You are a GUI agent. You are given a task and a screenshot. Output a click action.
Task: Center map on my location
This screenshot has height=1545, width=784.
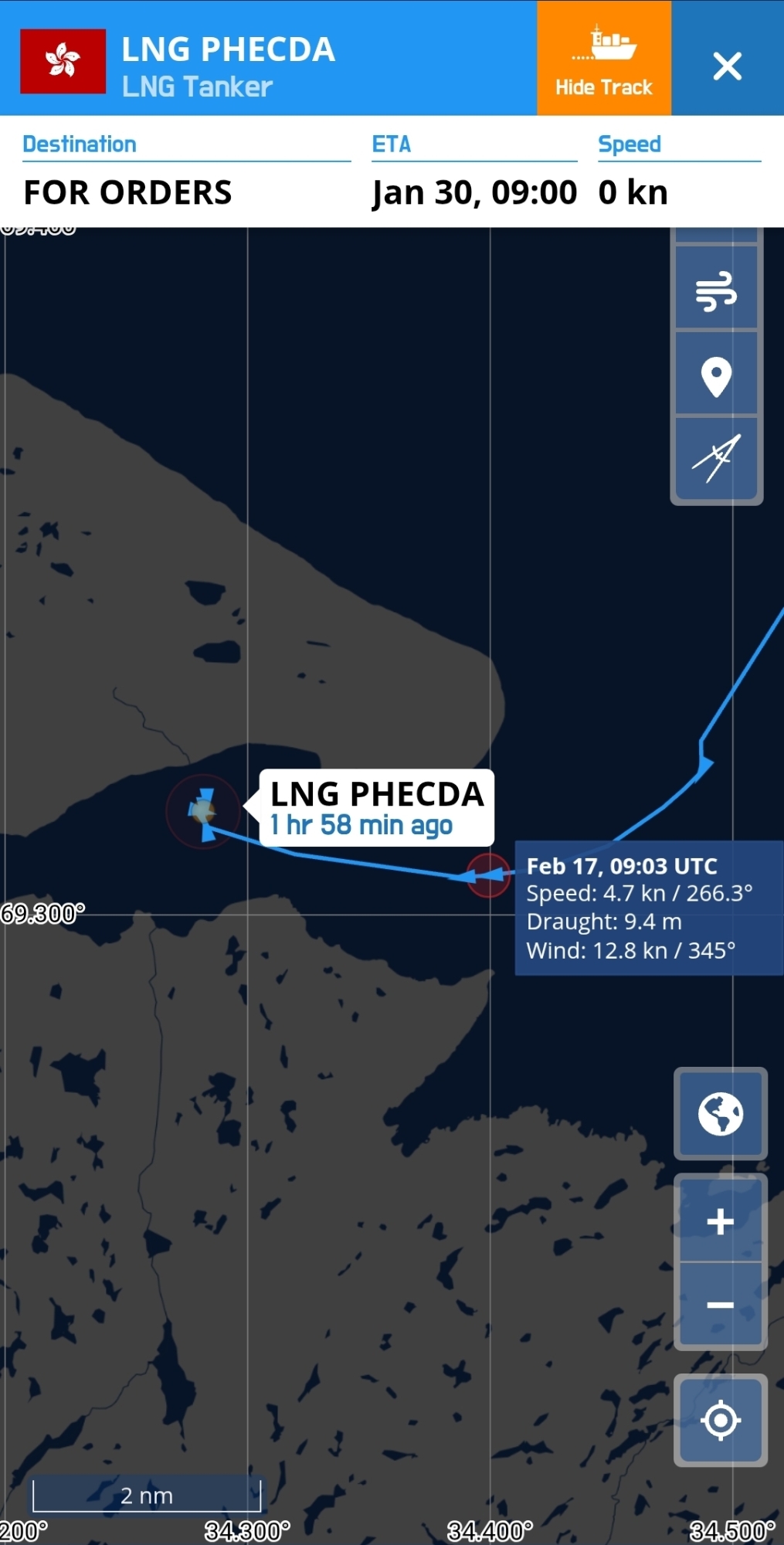[x=720, y=1420]
